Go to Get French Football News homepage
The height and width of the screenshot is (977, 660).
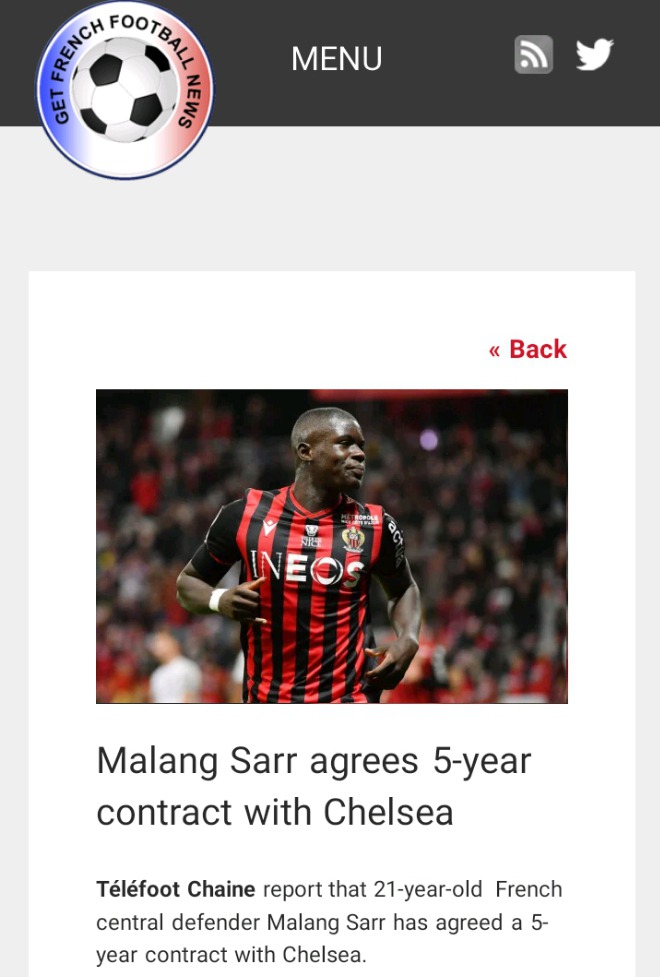pos(125,89)
